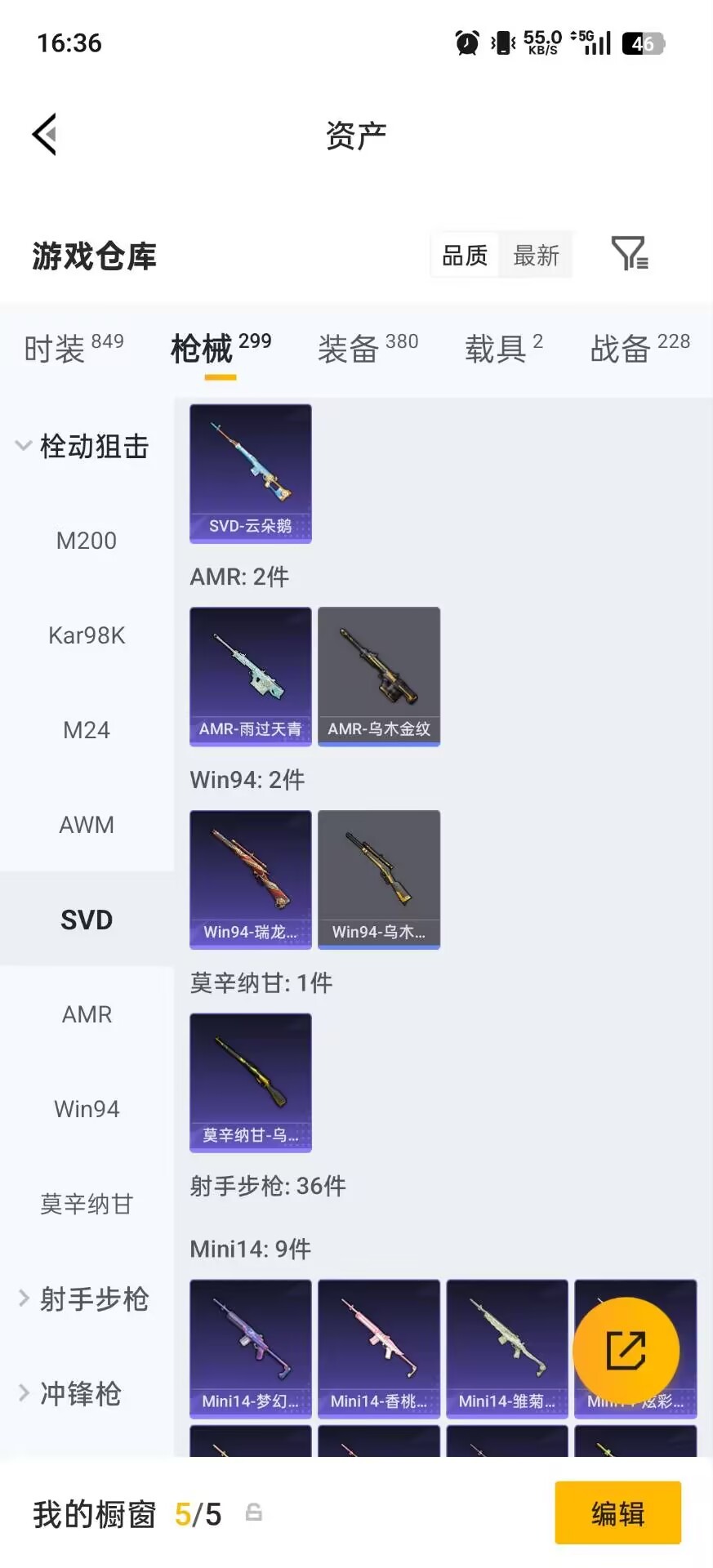713x1568 pixels.
Task: Collapse the 栓动狙击 category
Action: click(x=92, y=447)
